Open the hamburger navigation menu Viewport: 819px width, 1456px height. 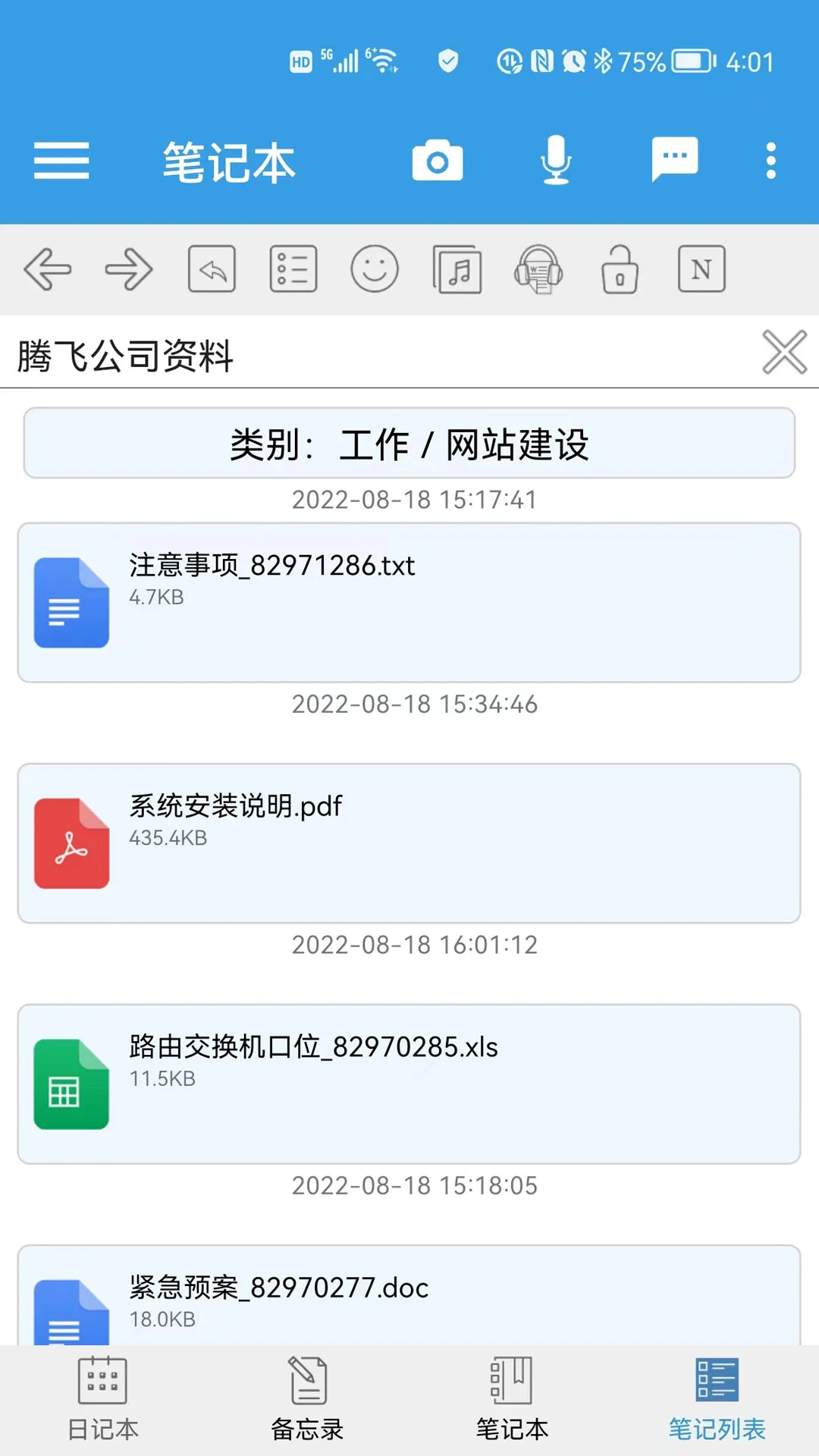coord(63,161)
